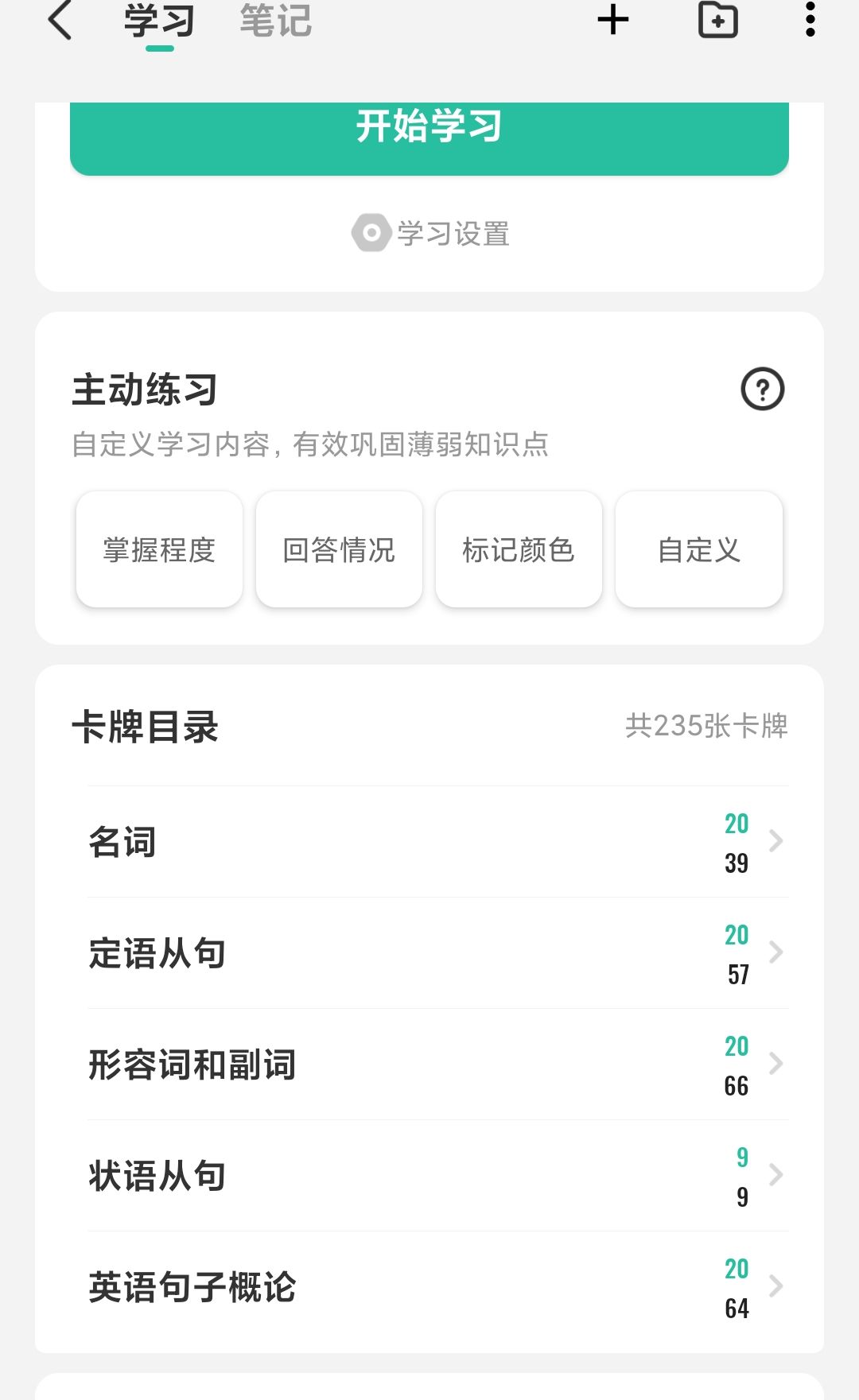Switch to the 笔记 tab
The width and height of the screenshot is (859, 1400).
click(276, 20)
